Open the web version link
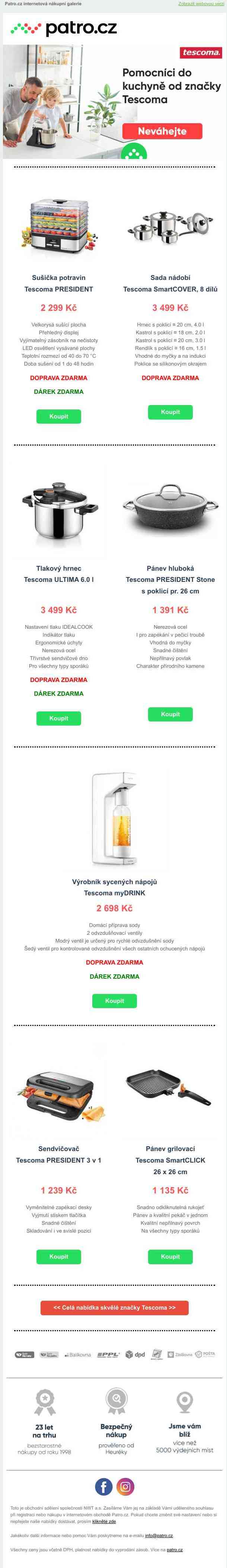The image size is (227, 1568). click(x=201, y=4)
